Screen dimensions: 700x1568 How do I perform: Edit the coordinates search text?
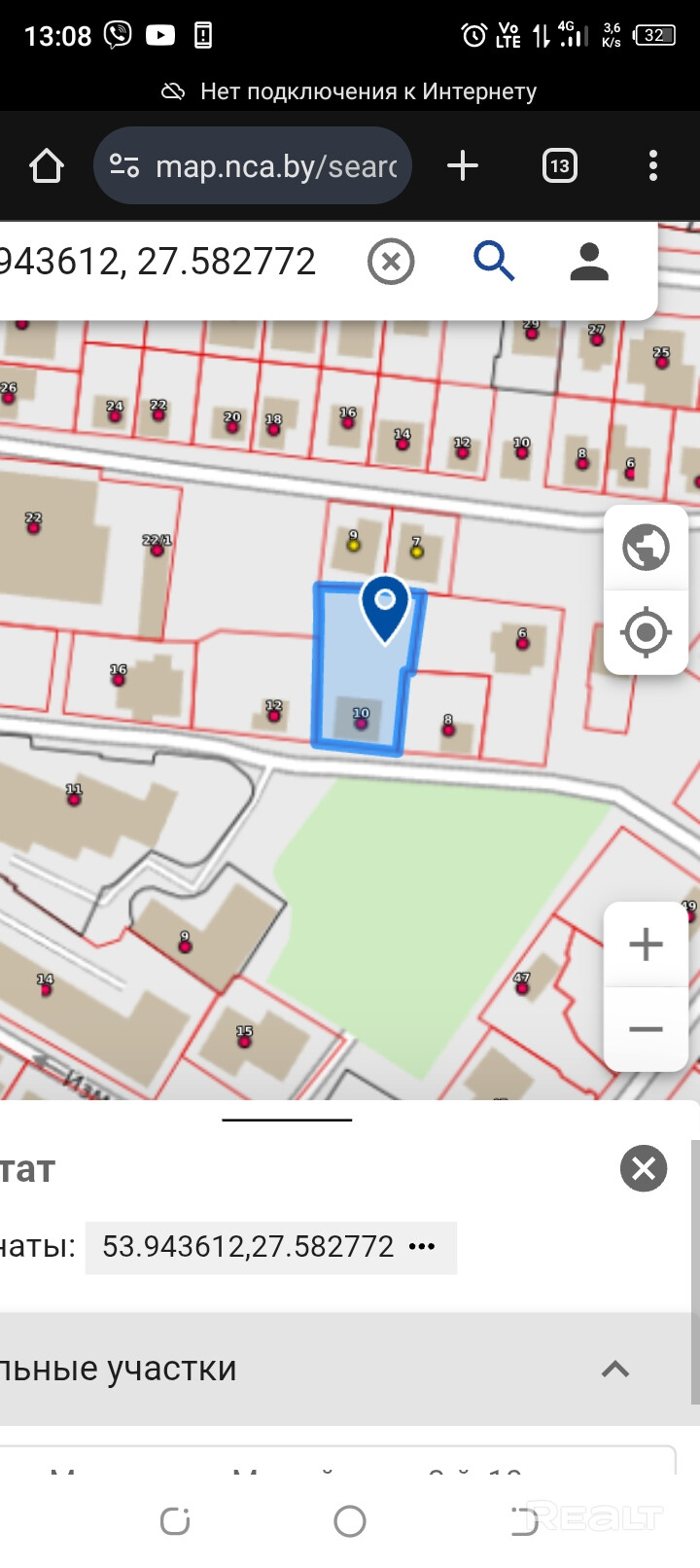165,262
